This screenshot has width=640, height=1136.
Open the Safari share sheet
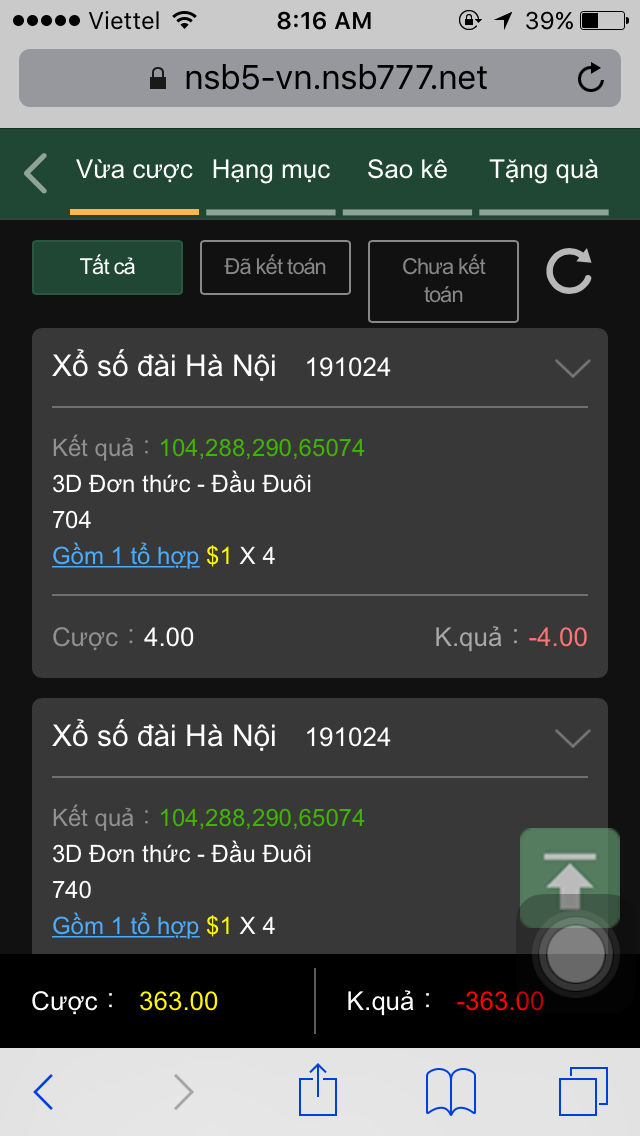pos(318,1091)
